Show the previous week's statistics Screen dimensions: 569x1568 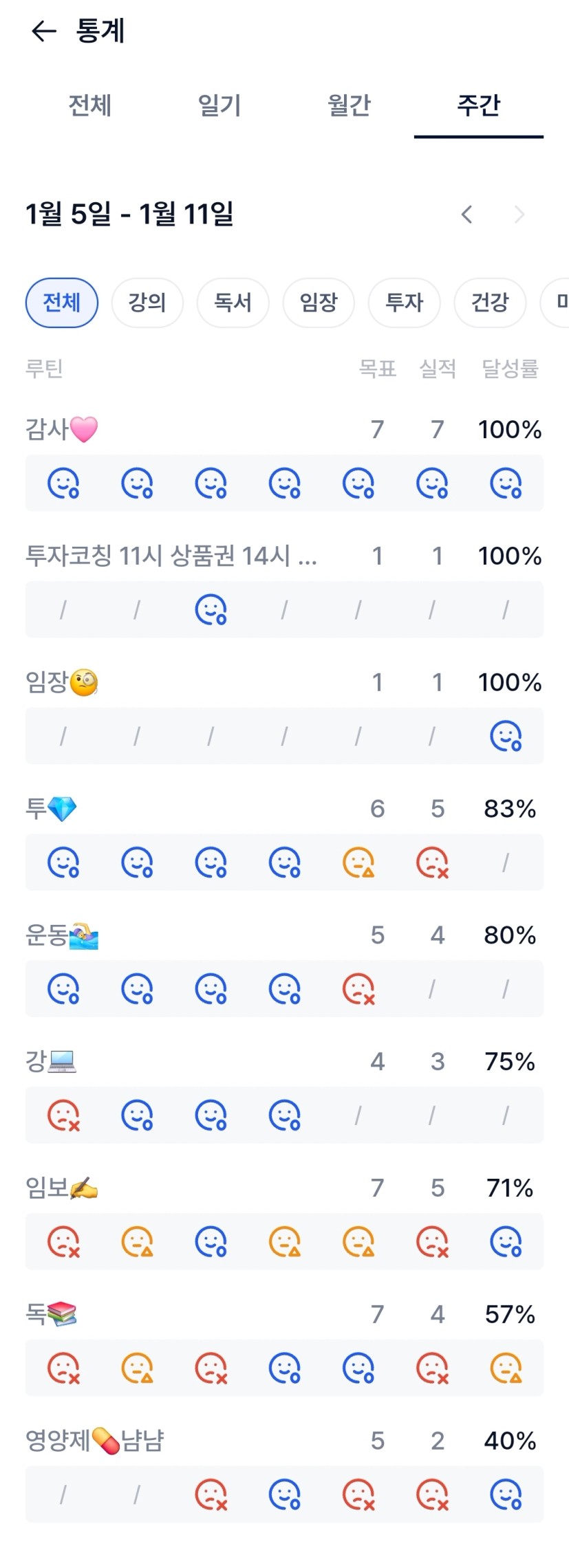coord(466,215)
